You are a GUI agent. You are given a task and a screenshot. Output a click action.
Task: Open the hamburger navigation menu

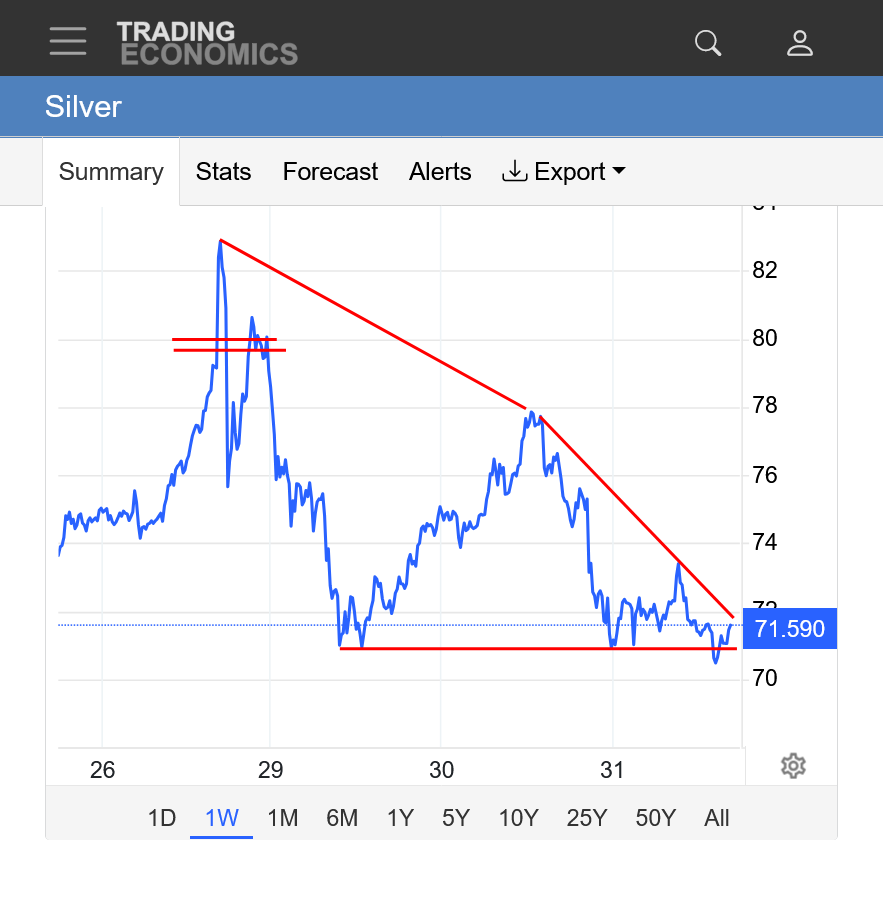tap(68, 41)
